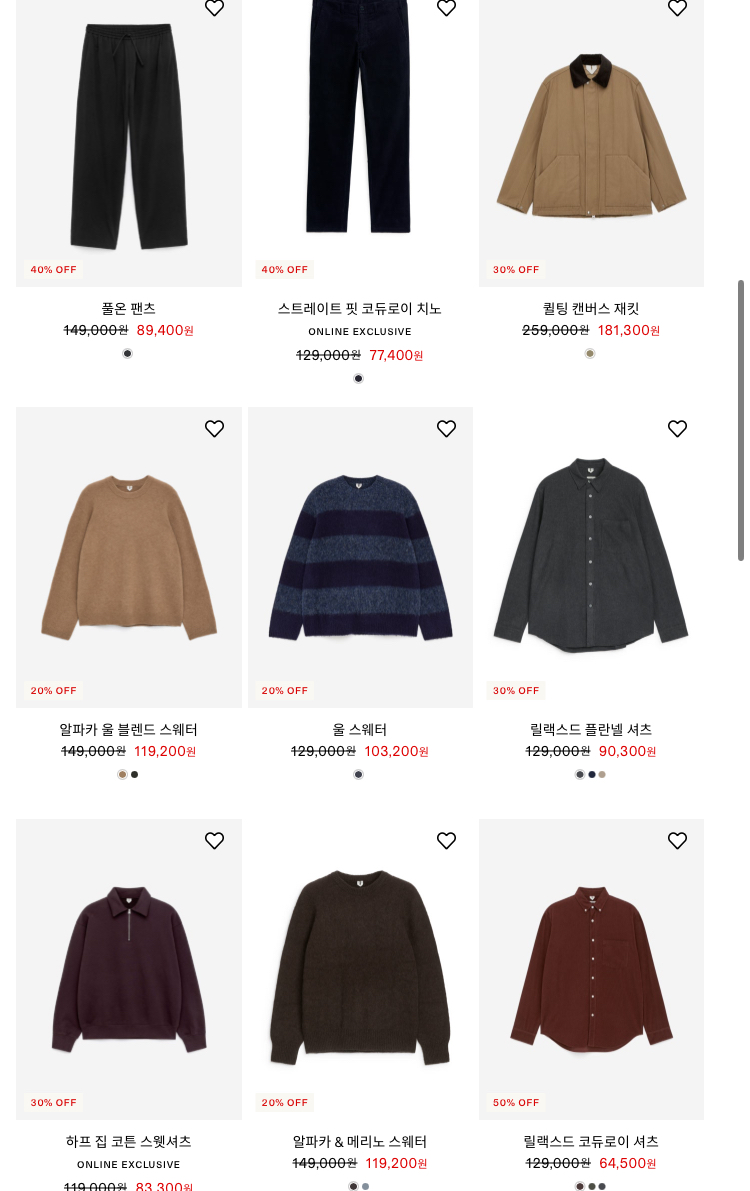Wishlist the 릴랙스드 코듀로이 셔츠
The height and width of the screenshot is (1191, 750).
click(677, 841)
